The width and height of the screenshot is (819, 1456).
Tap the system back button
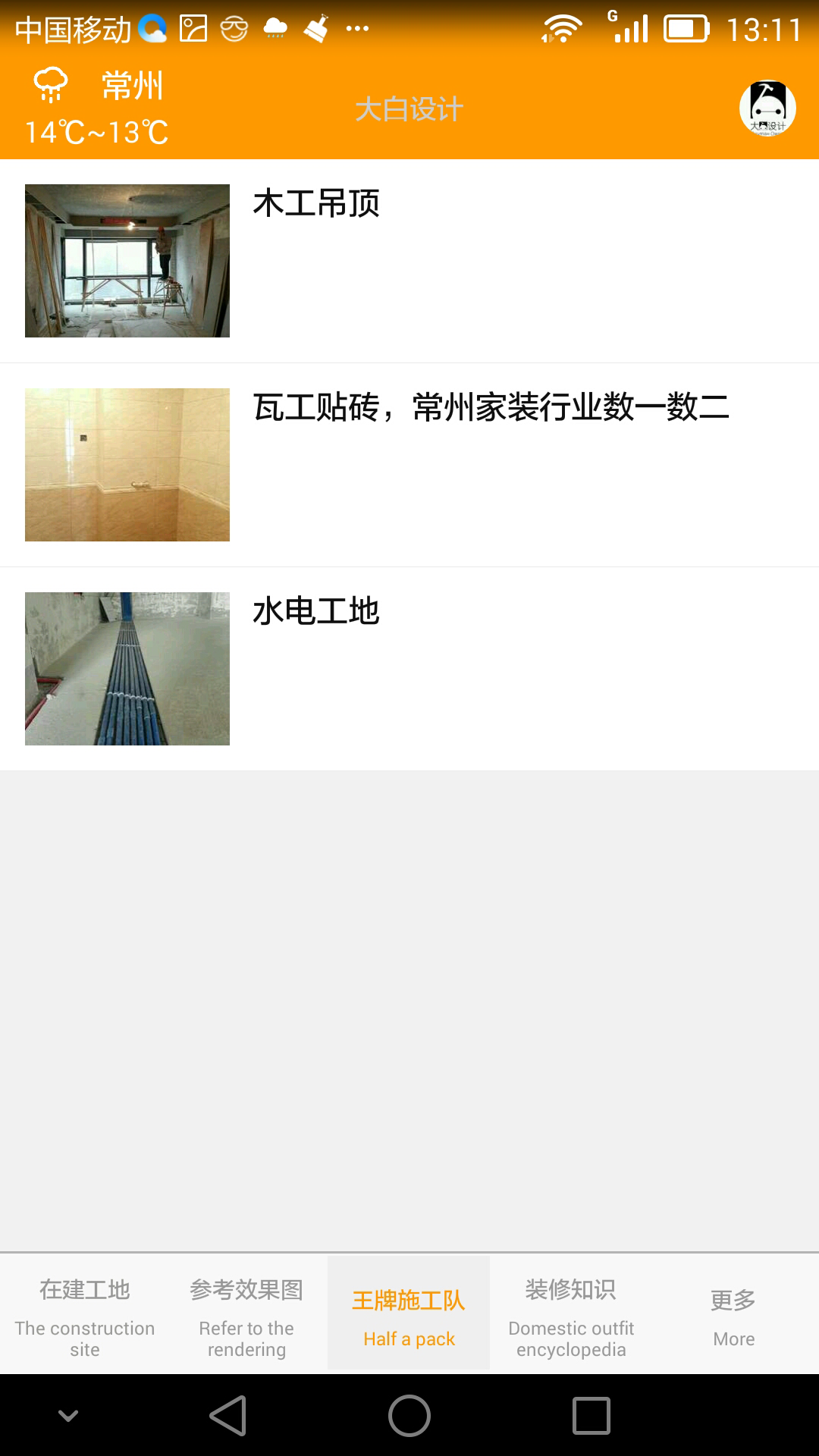pos(228,1416)
